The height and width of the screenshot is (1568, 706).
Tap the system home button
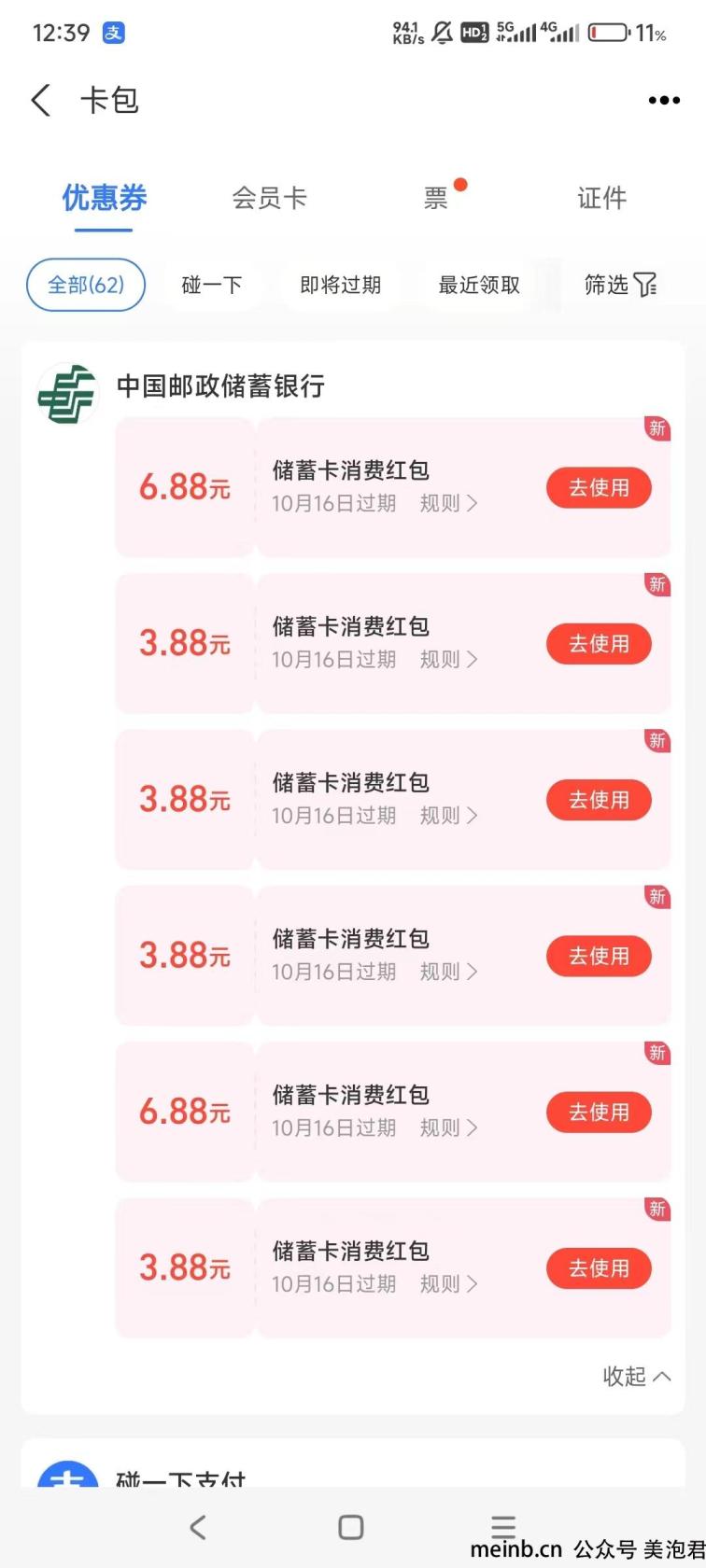click(x=351, y=1527)
